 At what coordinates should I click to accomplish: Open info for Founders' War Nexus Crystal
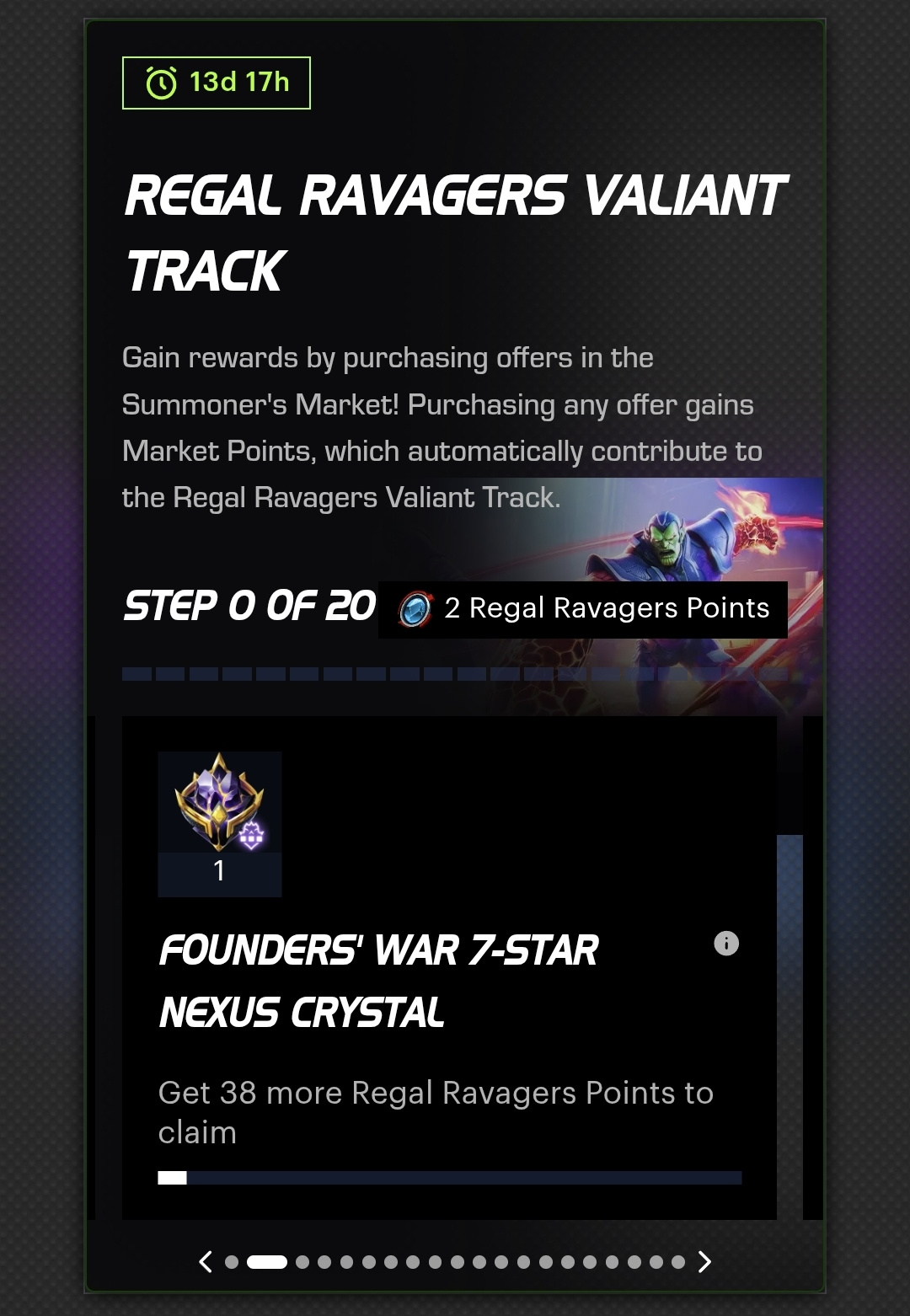725,944
